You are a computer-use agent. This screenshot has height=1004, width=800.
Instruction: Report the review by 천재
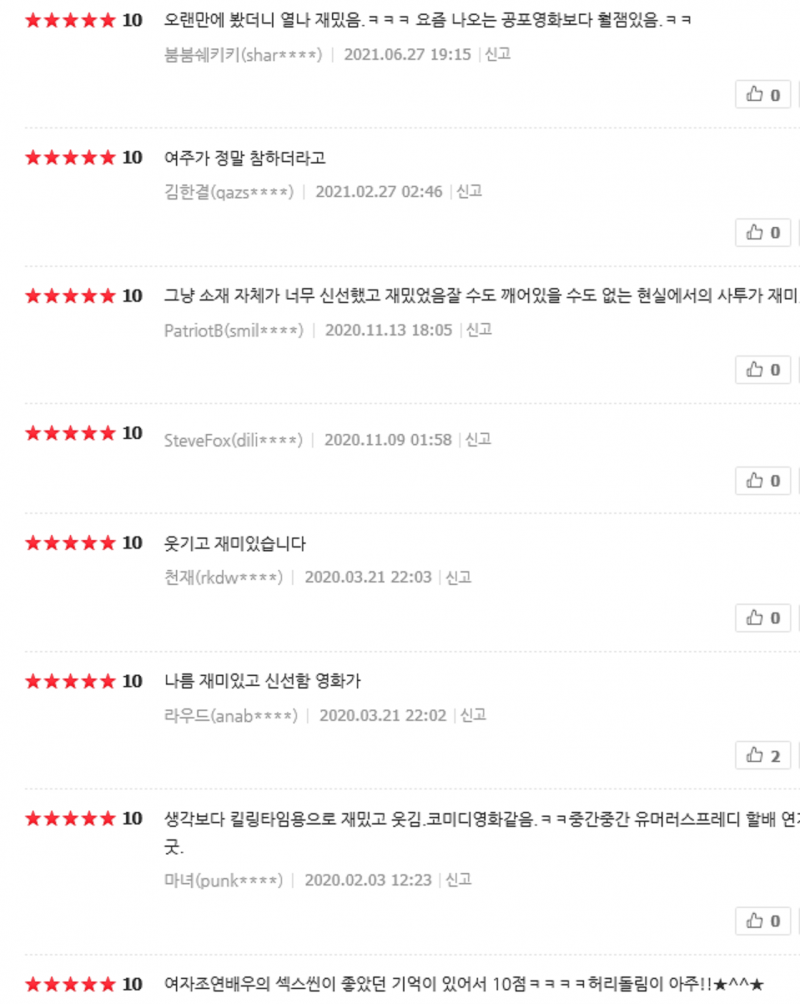click(459, 577)
